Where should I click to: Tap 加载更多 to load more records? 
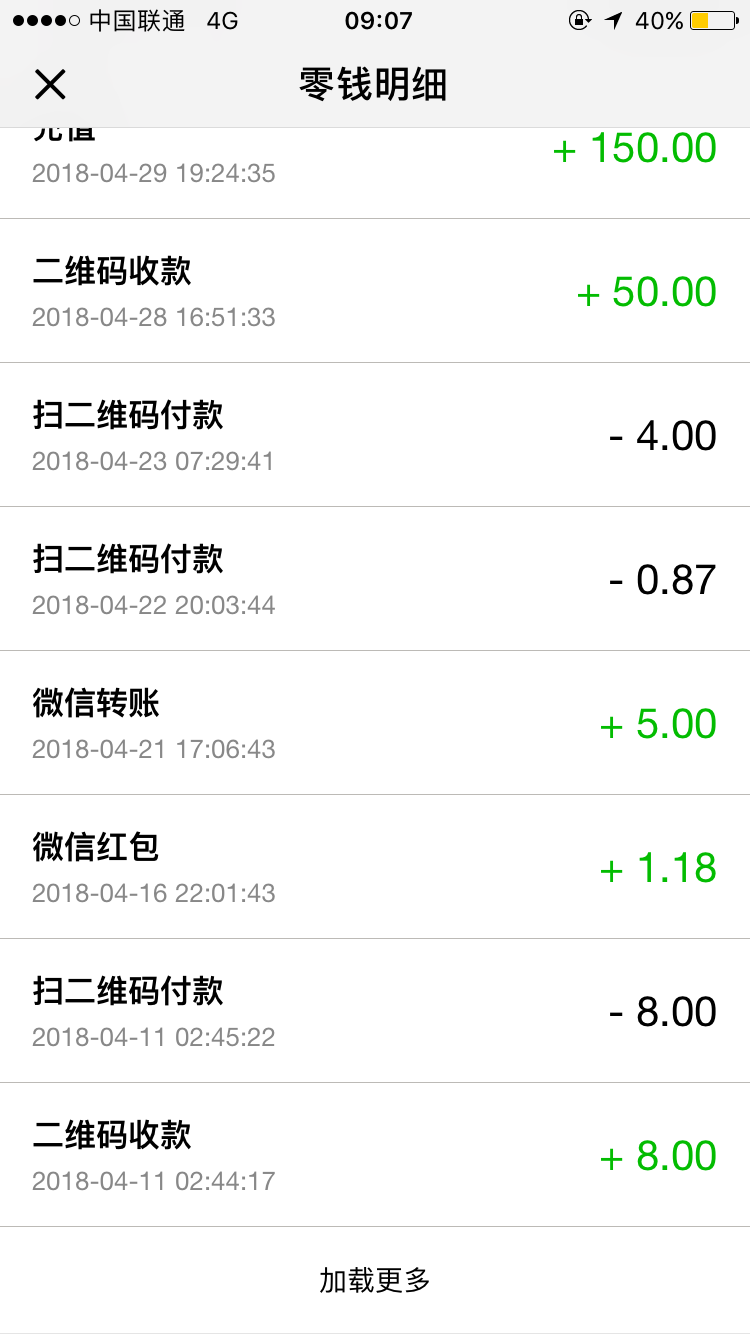click(375, 1280)
